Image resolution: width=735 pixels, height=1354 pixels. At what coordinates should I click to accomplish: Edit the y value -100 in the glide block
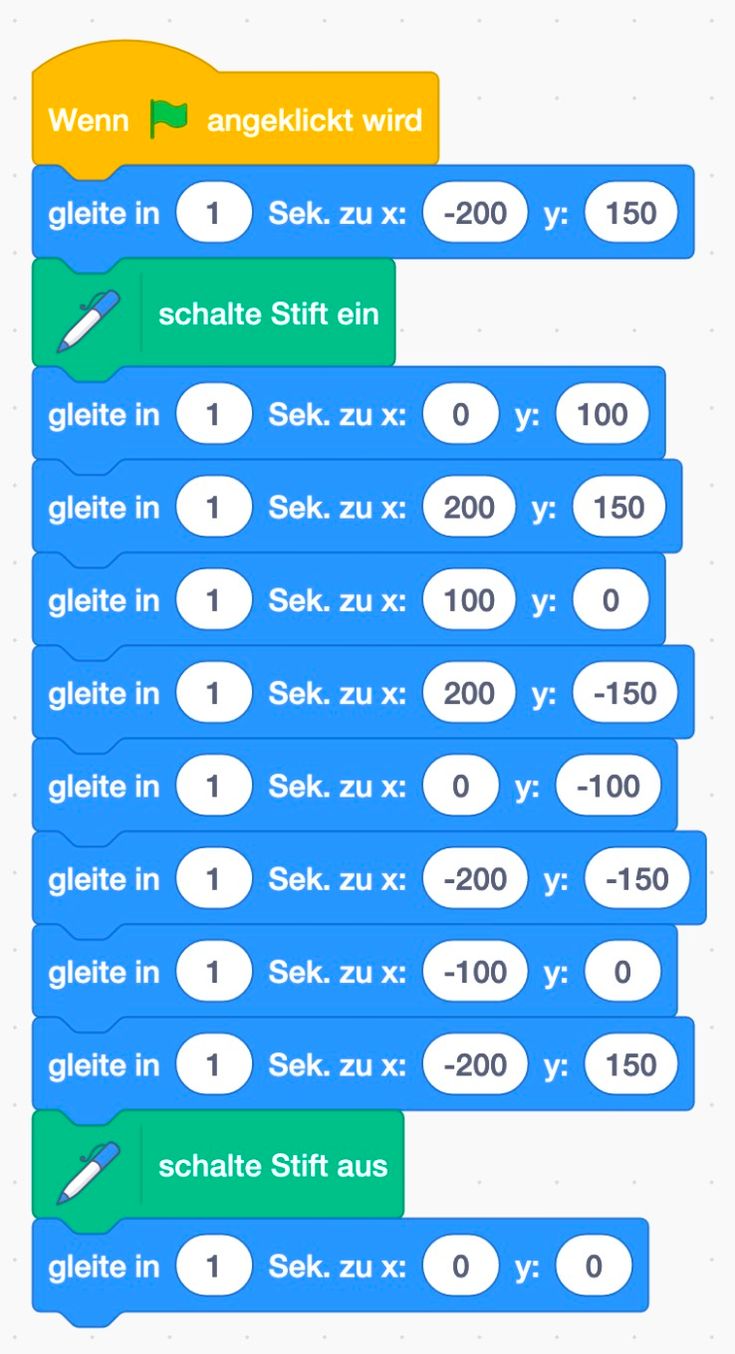608,786
